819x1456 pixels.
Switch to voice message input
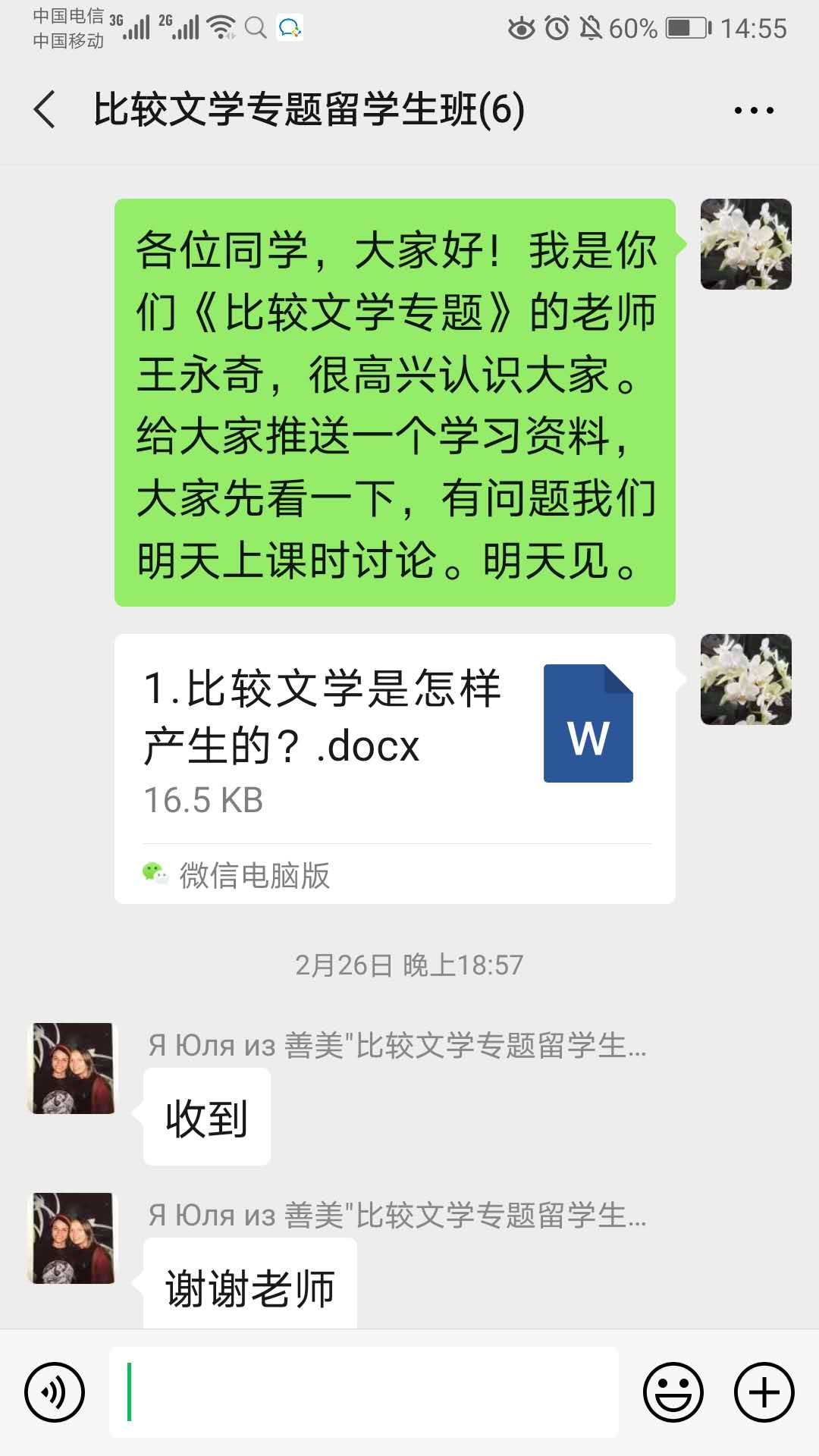point(55,1392)
